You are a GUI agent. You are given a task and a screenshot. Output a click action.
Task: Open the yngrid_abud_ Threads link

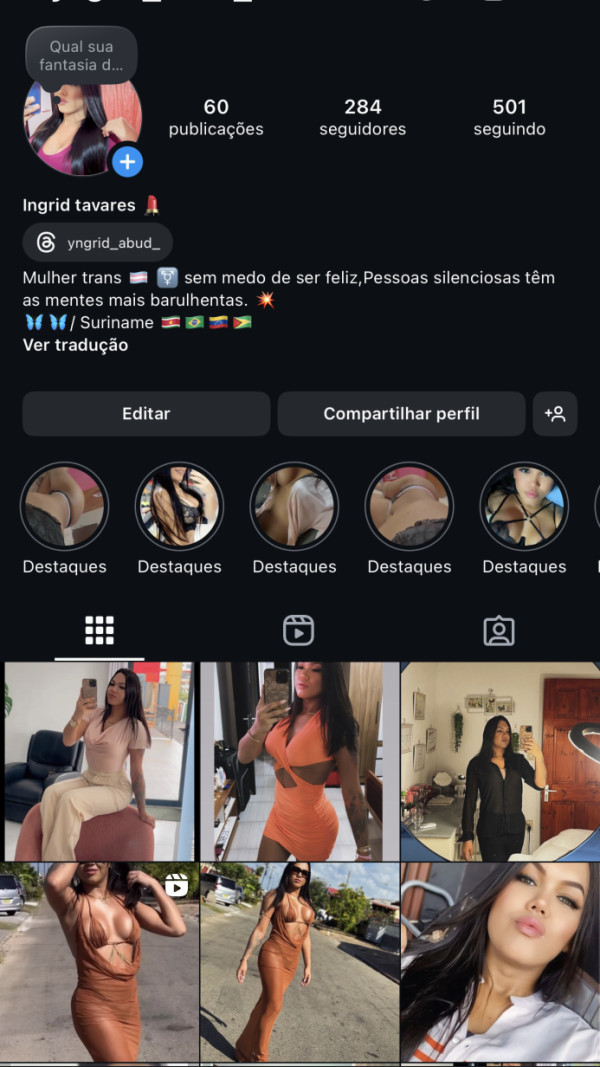pos(98,243)
